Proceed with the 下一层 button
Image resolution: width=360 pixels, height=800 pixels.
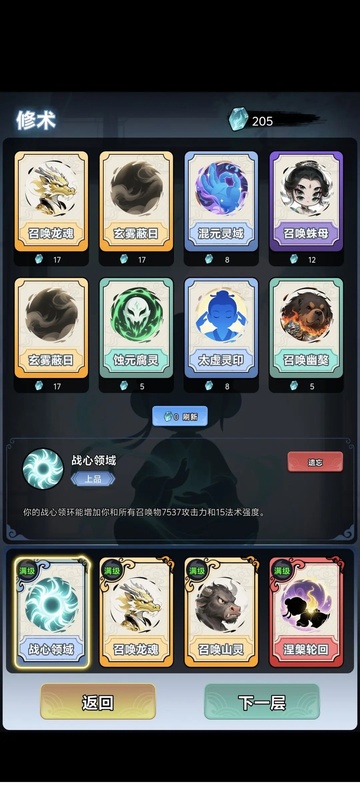click(x=262, y=702)
